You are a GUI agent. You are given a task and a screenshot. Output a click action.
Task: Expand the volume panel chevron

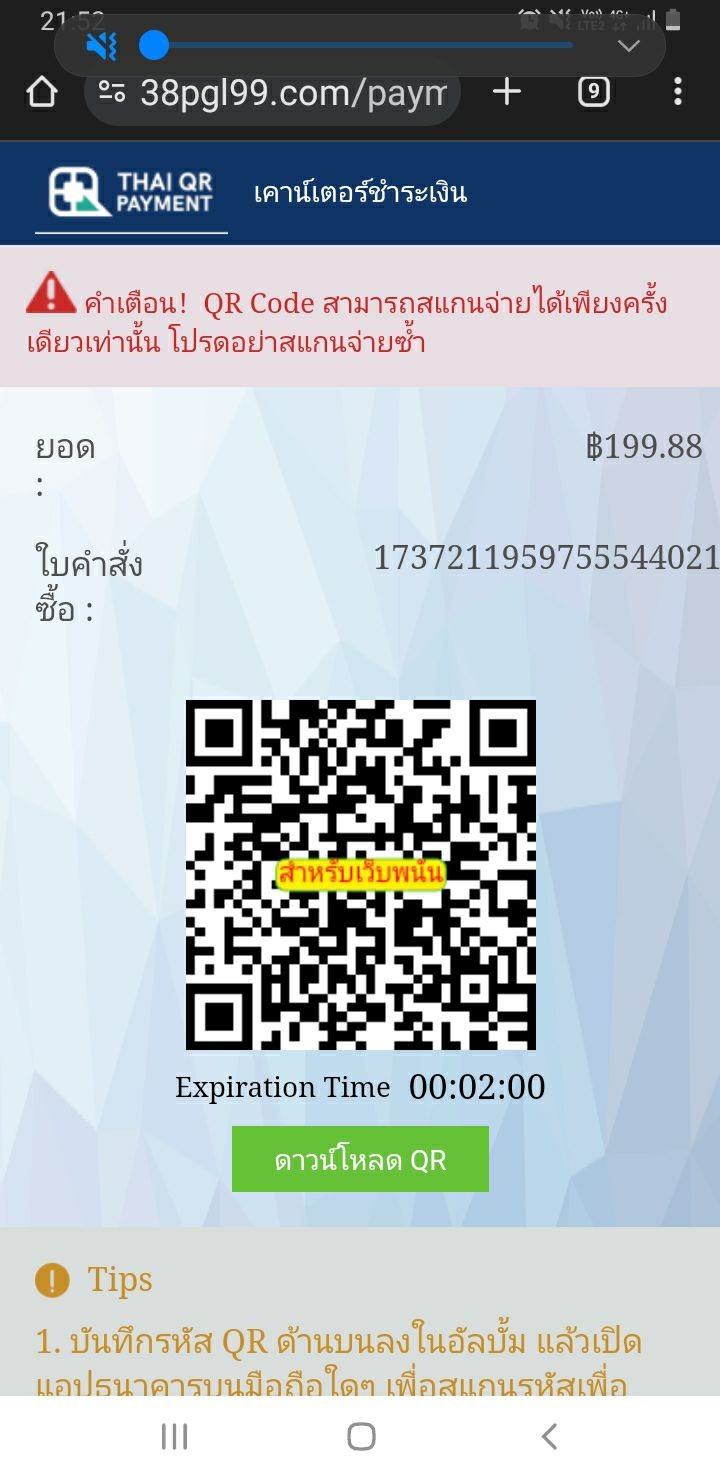(x=628, y=46)
